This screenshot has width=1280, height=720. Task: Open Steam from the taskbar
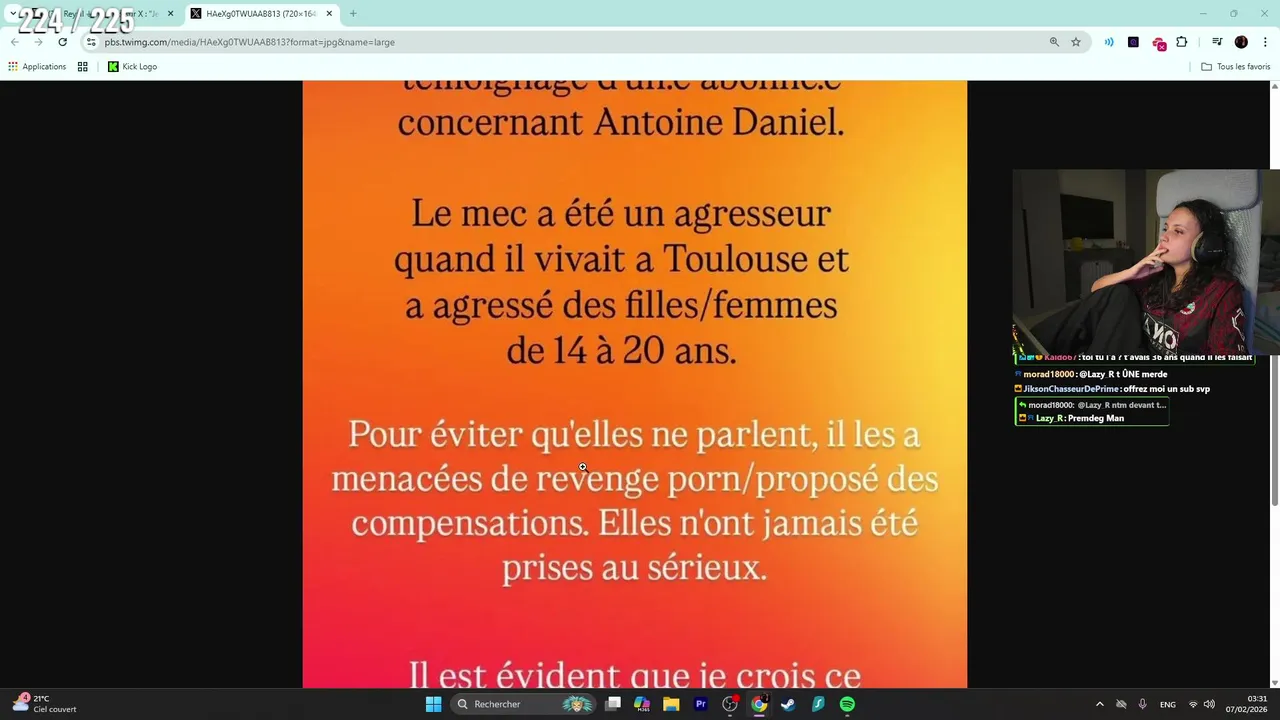pyautogui.click(x=788, y=704)
